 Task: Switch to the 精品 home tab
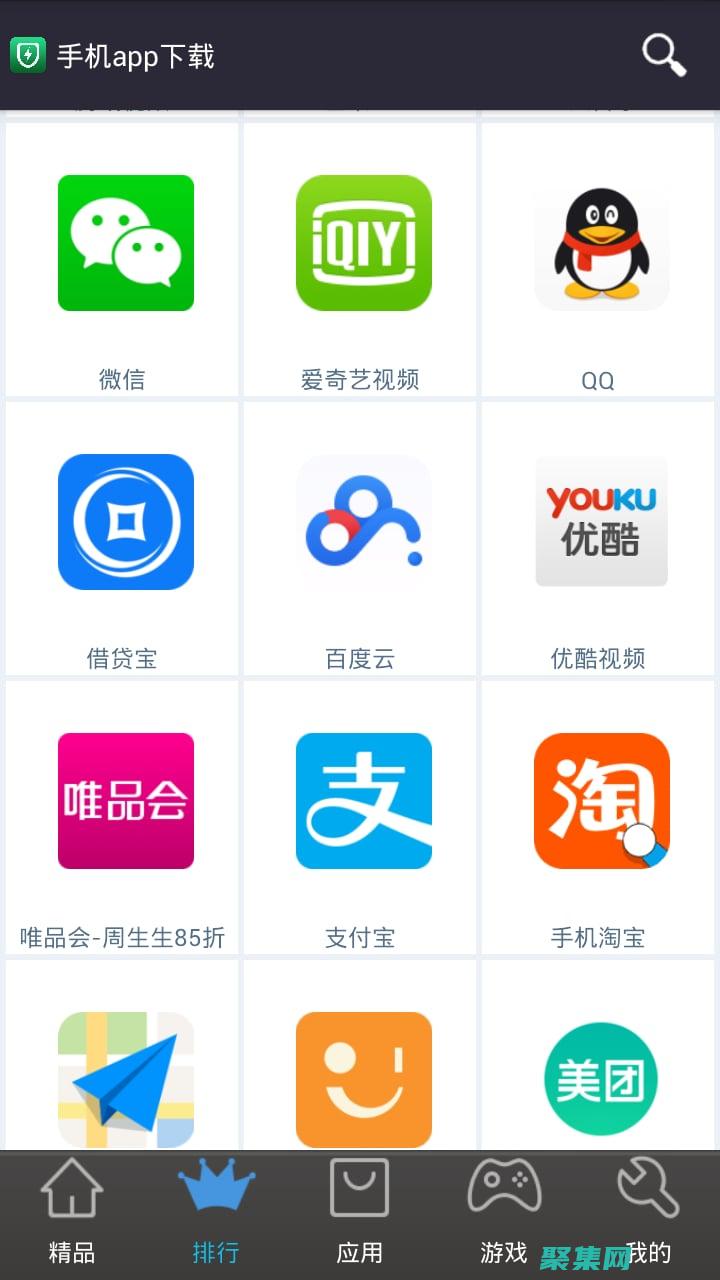tap(71, 1210)
